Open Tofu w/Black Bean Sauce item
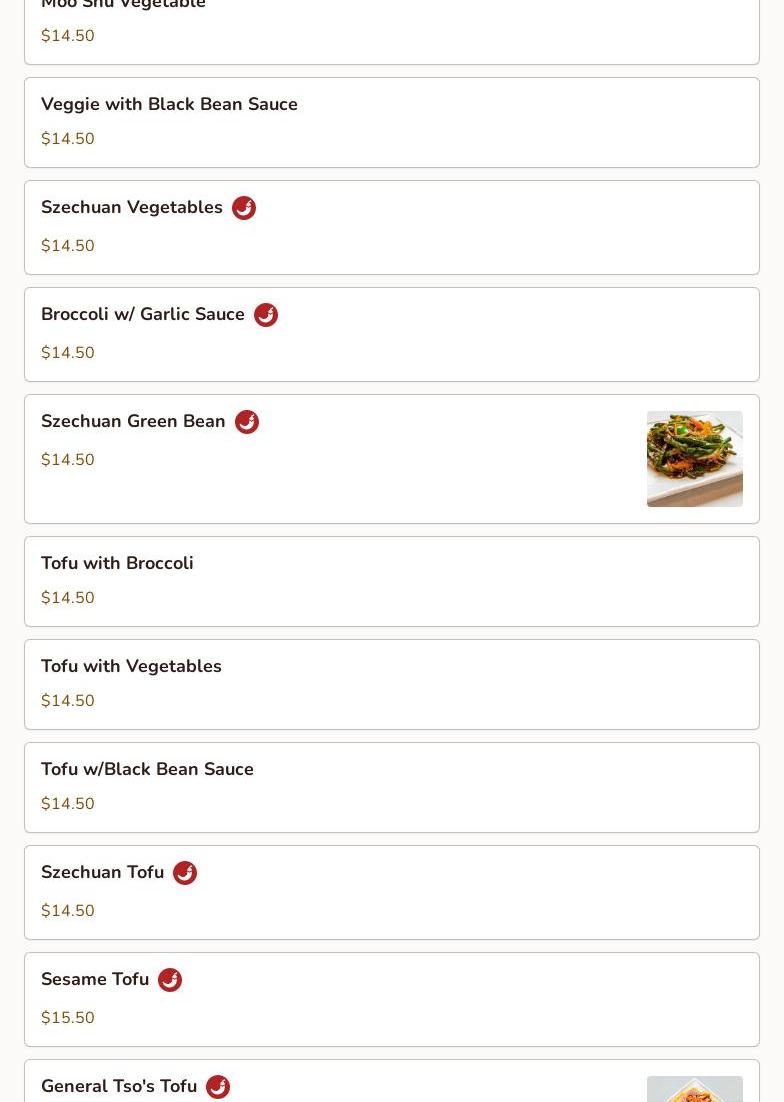This screenshot has height=1102, width=784. (x=147, y=770)
